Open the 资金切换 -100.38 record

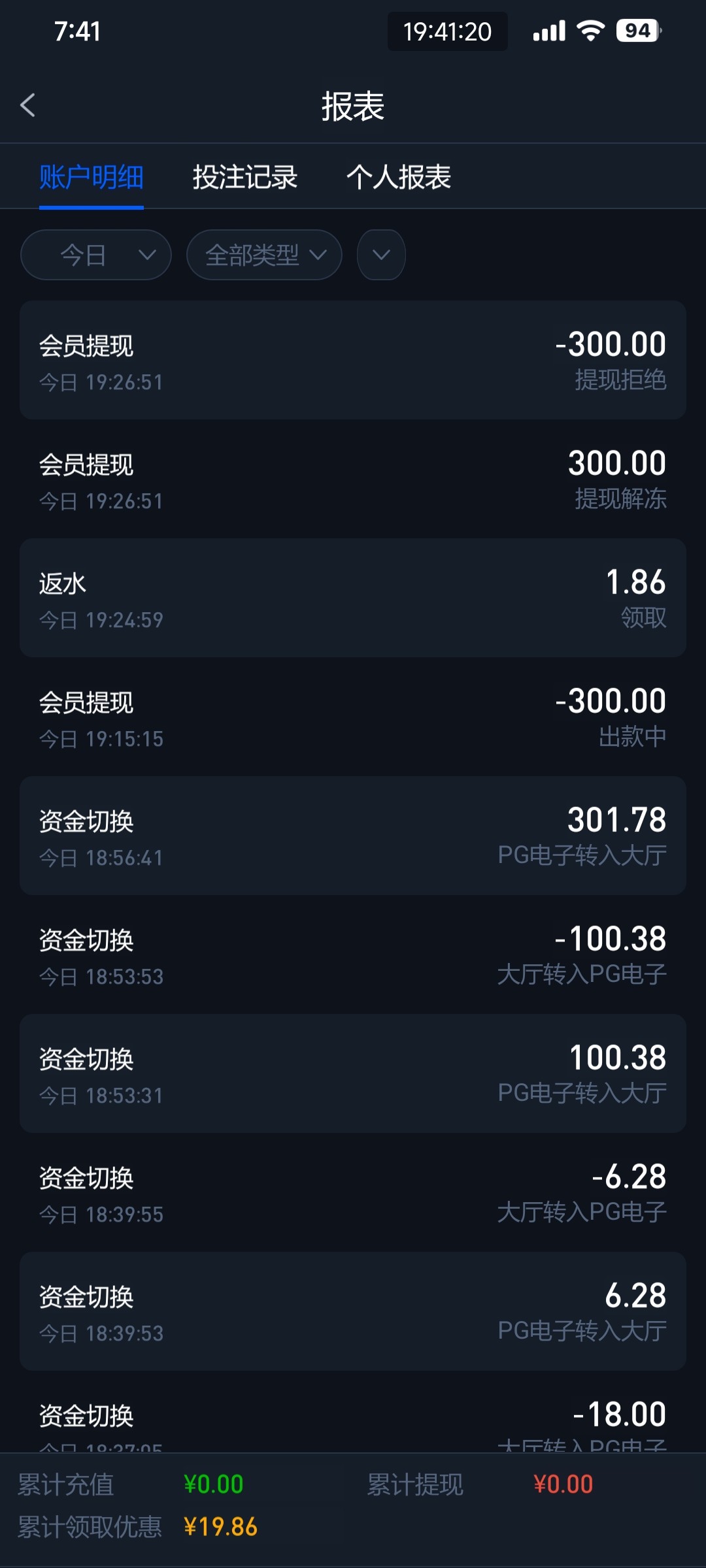353,955
